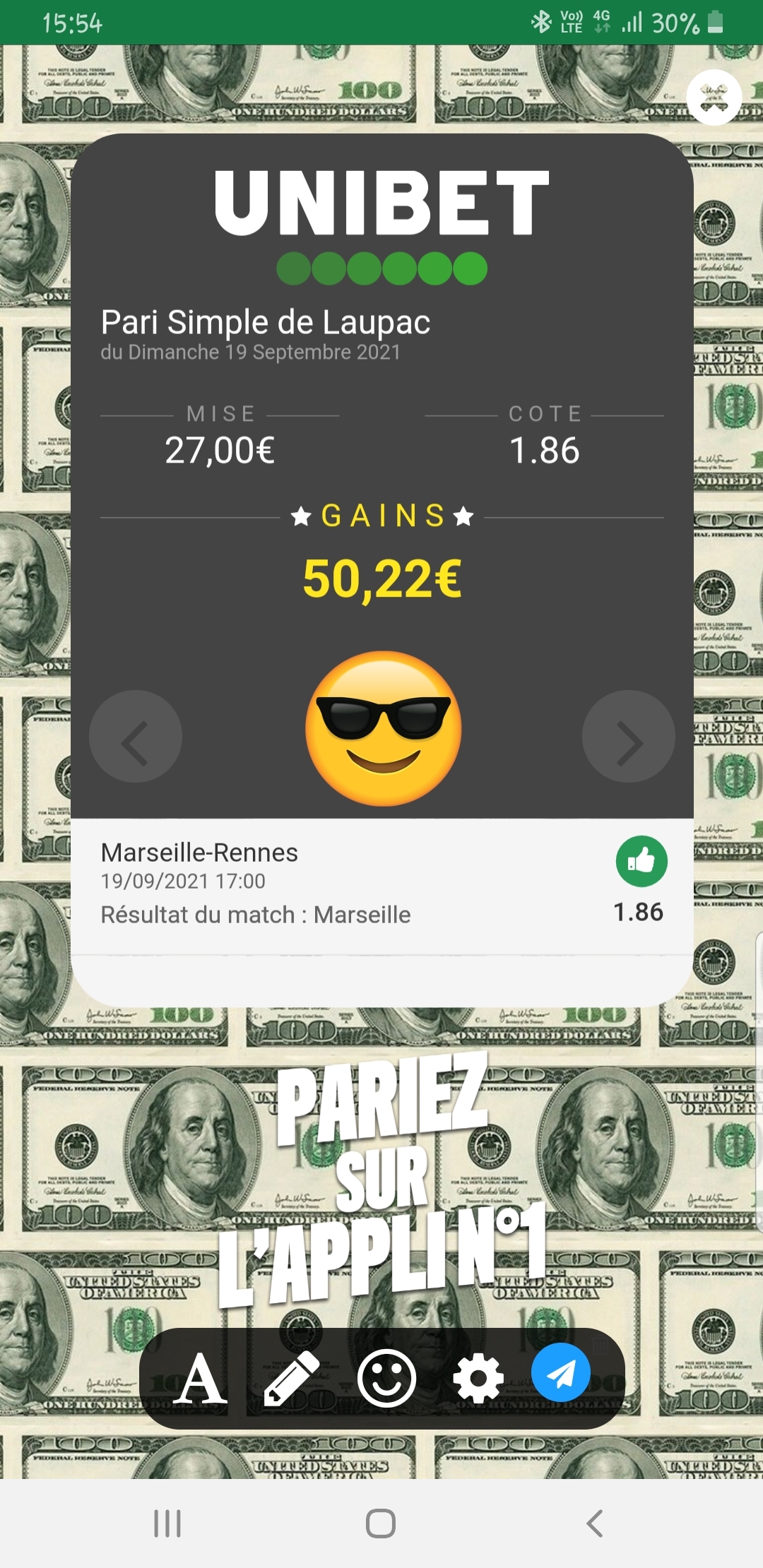Image resolution: width=763 pixels, height=1568 pixels.
Task: Open the emoji sticker picker
Action: (x=386, y=1378)
